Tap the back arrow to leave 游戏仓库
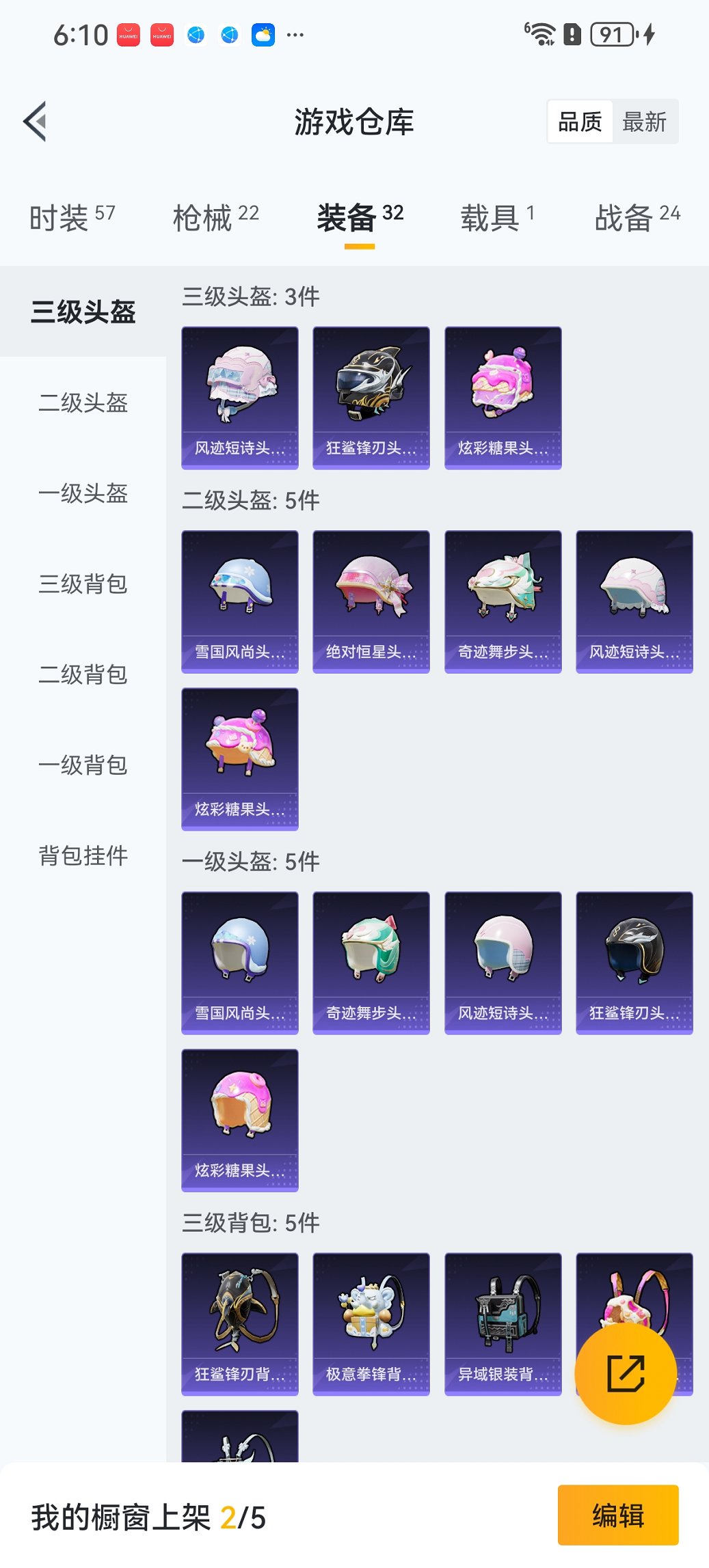Screen dimensions: 709x1568 coord(36,120)
